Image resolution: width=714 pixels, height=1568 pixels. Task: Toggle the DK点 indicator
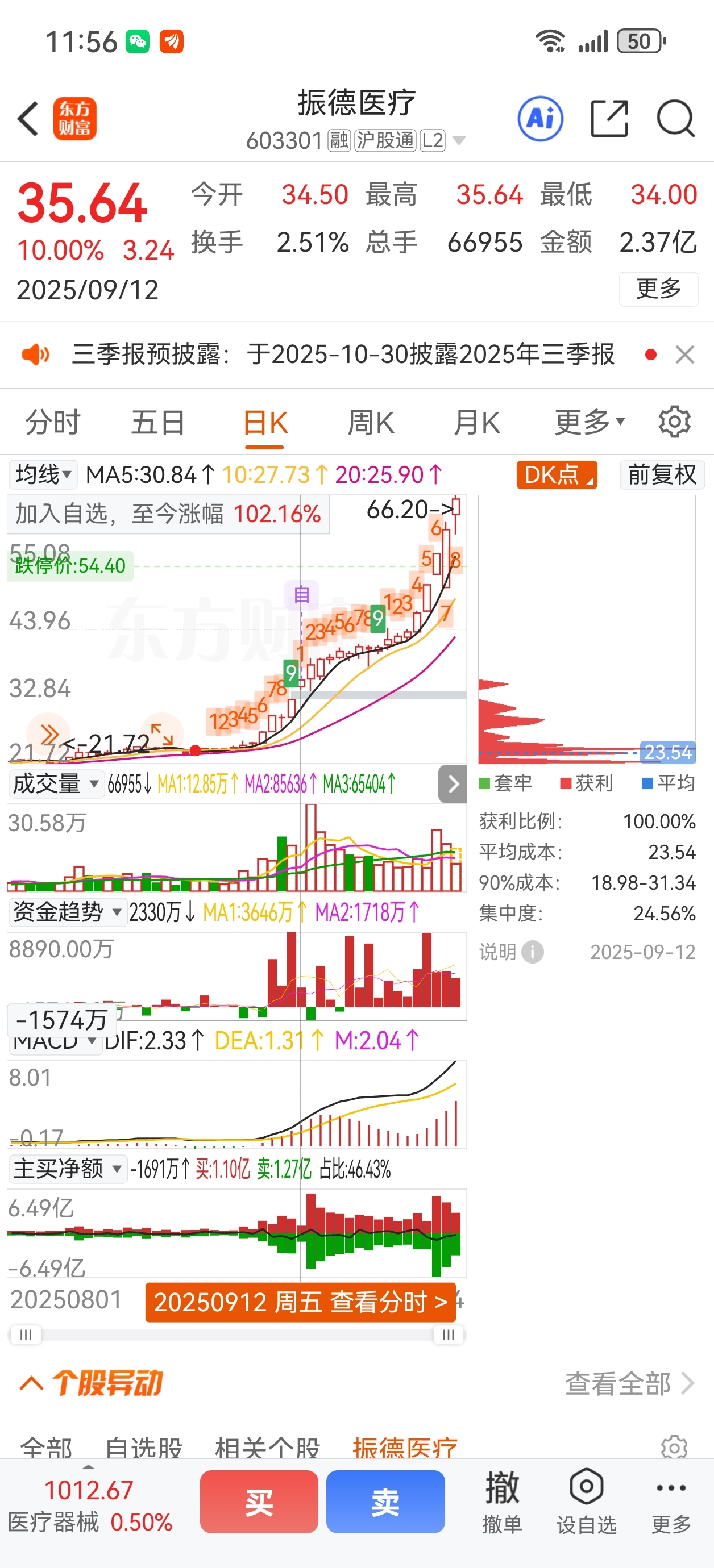[556, 475]
